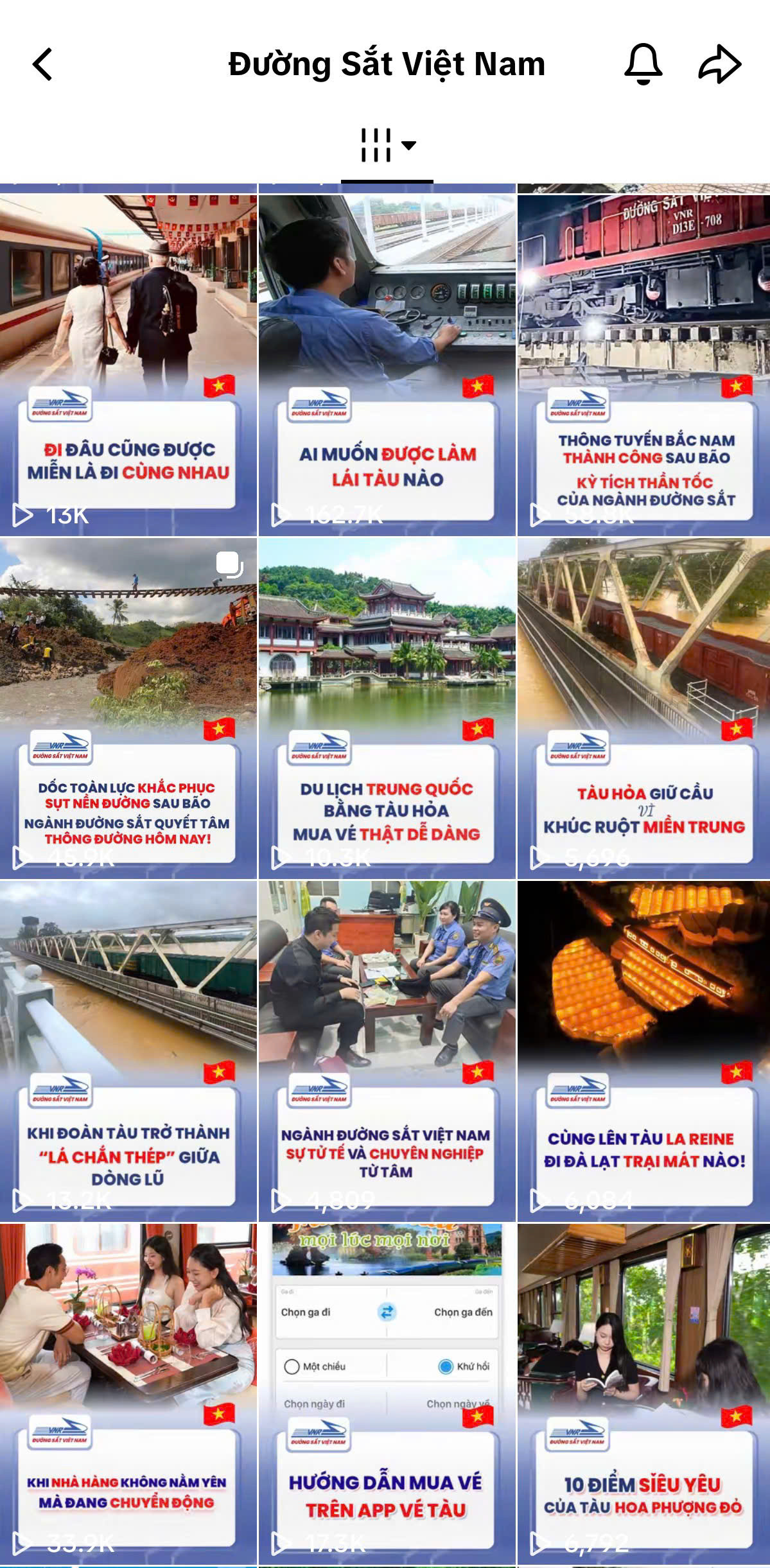
Task: Play video "Khi đoàn tàu trở thành lá chắn thép"
Action: click(128, 1050)
